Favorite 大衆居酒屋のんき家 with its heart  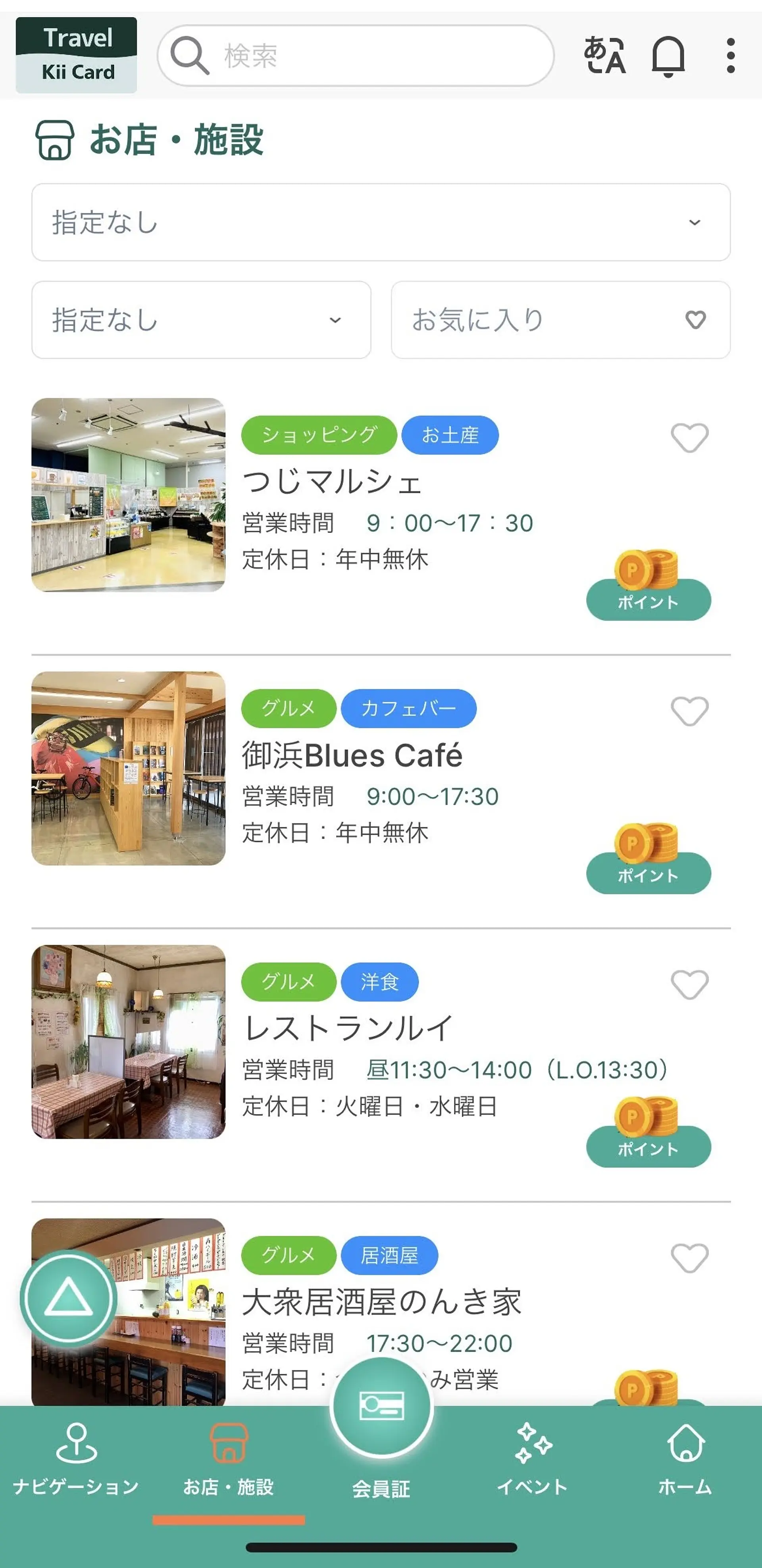coord(689,1257)
